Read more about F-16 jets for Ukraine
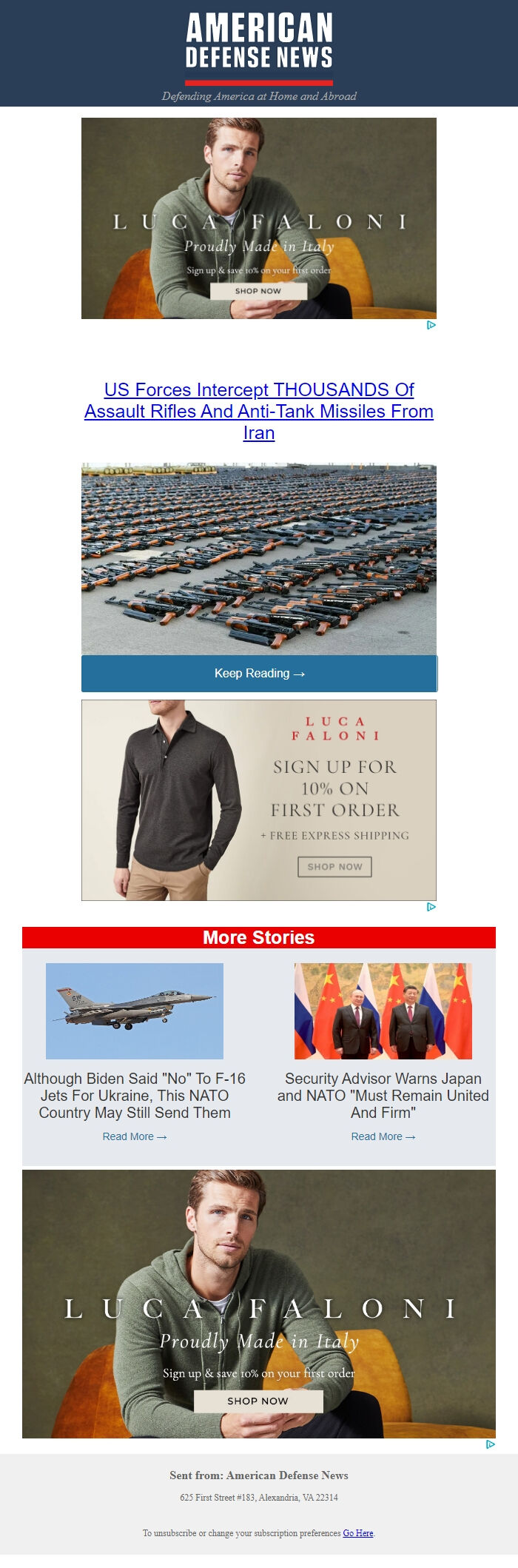Image resolution: width=518 pixels, height=1568 pixels. tap(134, 1136)
